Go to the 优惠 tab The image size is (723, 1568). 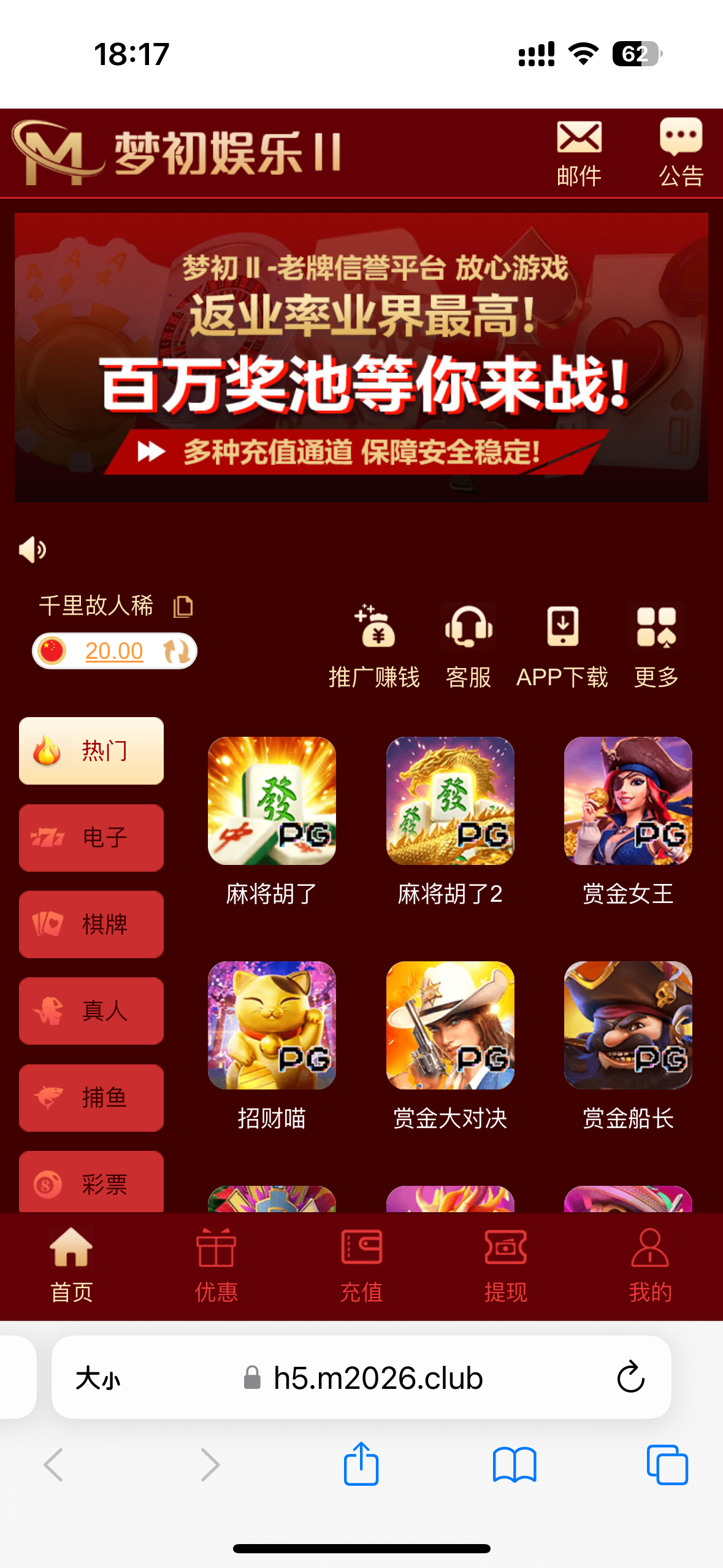[x=216, y=1265]
